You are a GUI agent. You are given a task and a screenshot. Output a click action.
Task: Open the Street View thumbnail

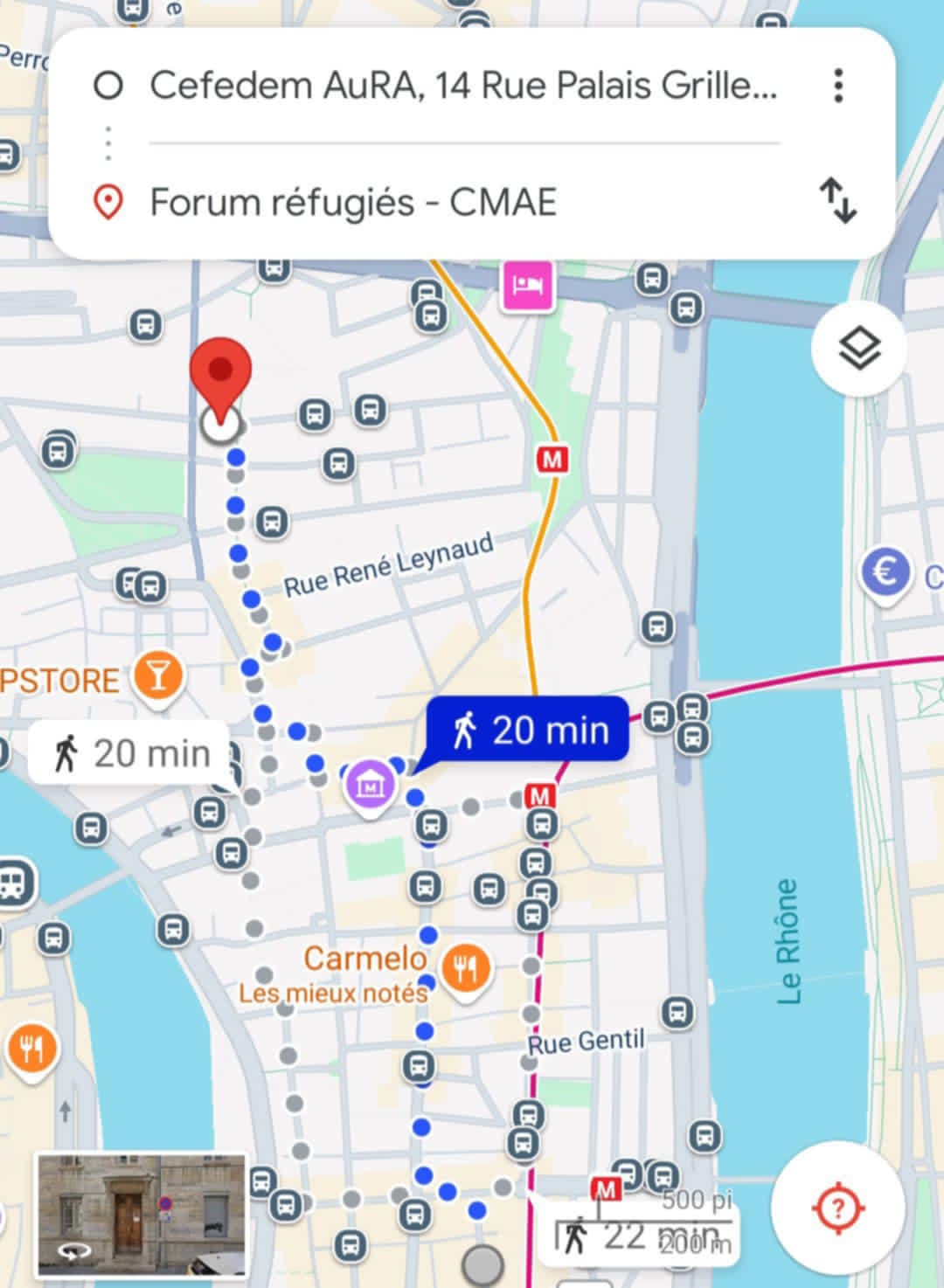pos(142,1215)
